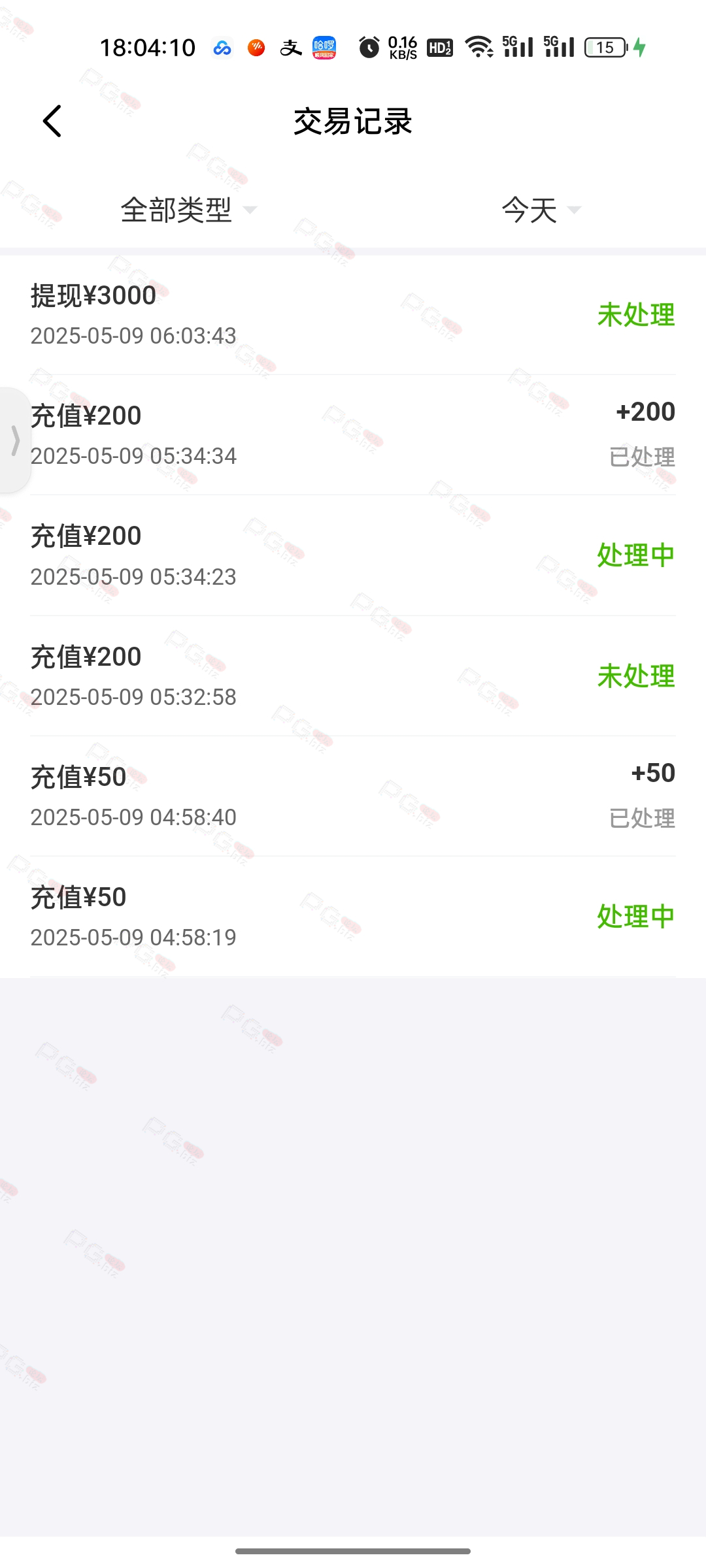Image resolution: width=706 pixels, height=1568 pixels.
Task: Expand the 全部类型 type filter
Action: pos(188,210)
